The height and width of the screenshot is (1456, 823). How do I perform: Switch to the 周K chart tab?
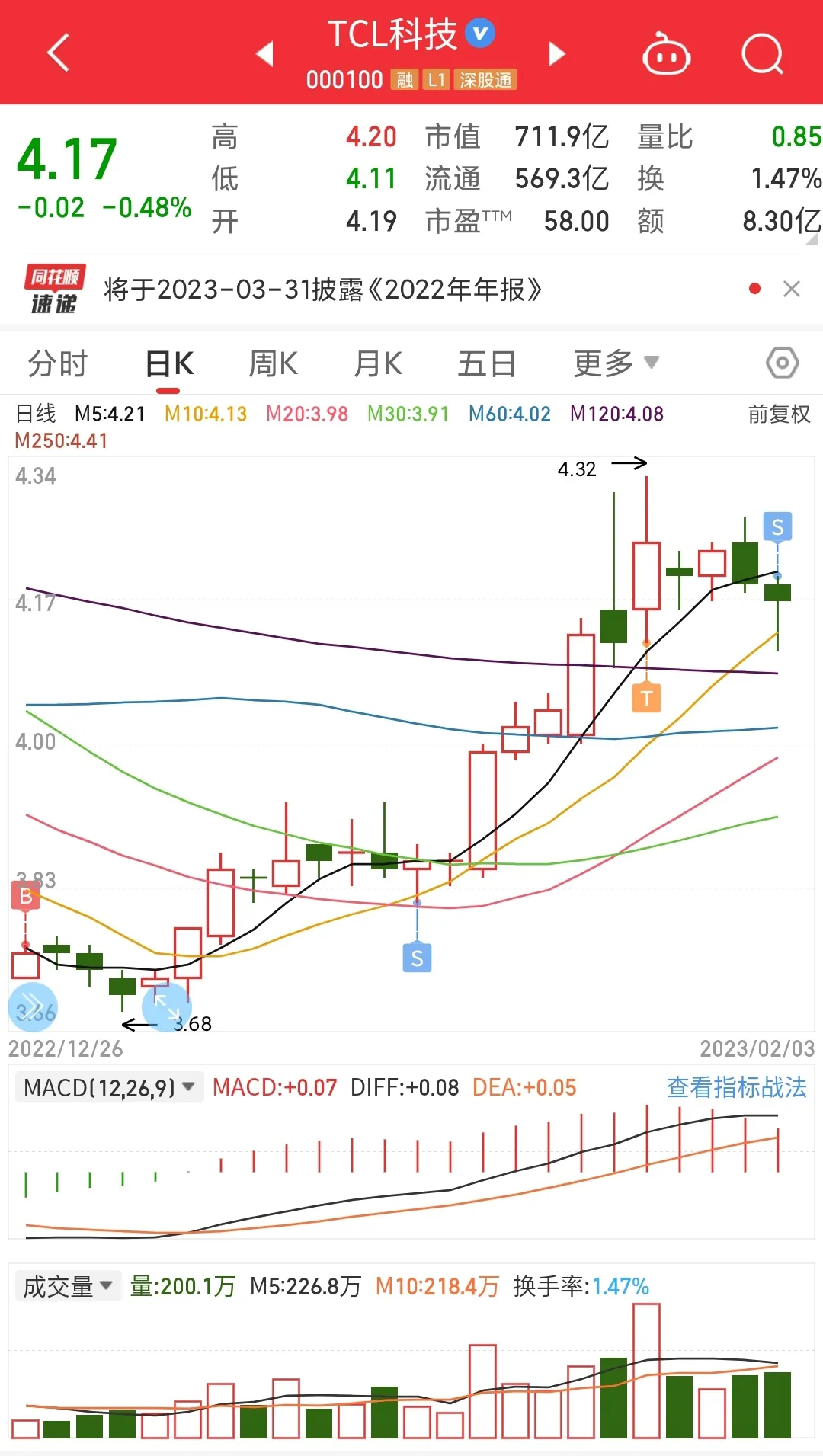pyautogui.click(x=273, y=363)
